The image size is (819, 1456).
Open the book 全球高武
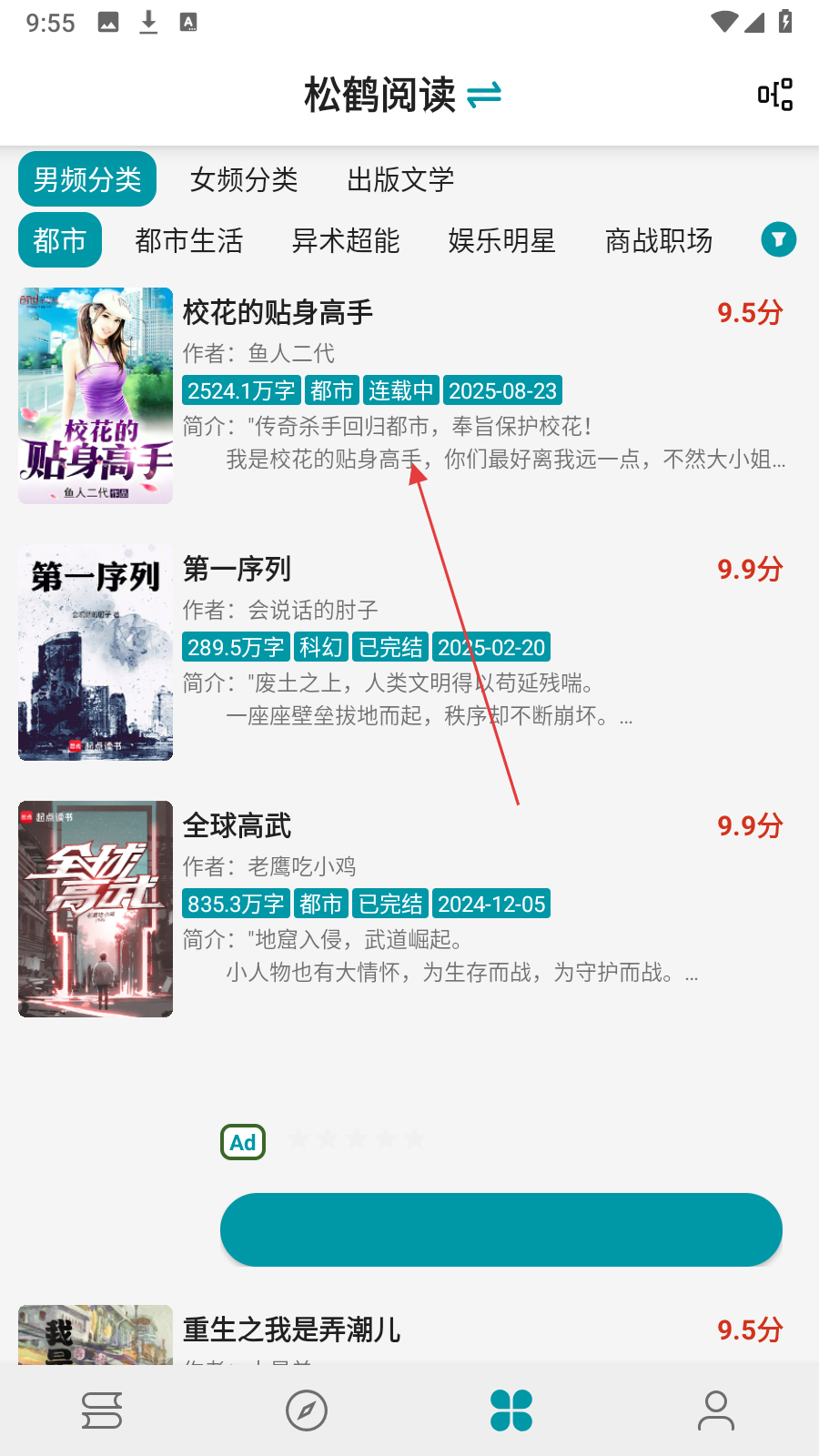pos(237,826)
